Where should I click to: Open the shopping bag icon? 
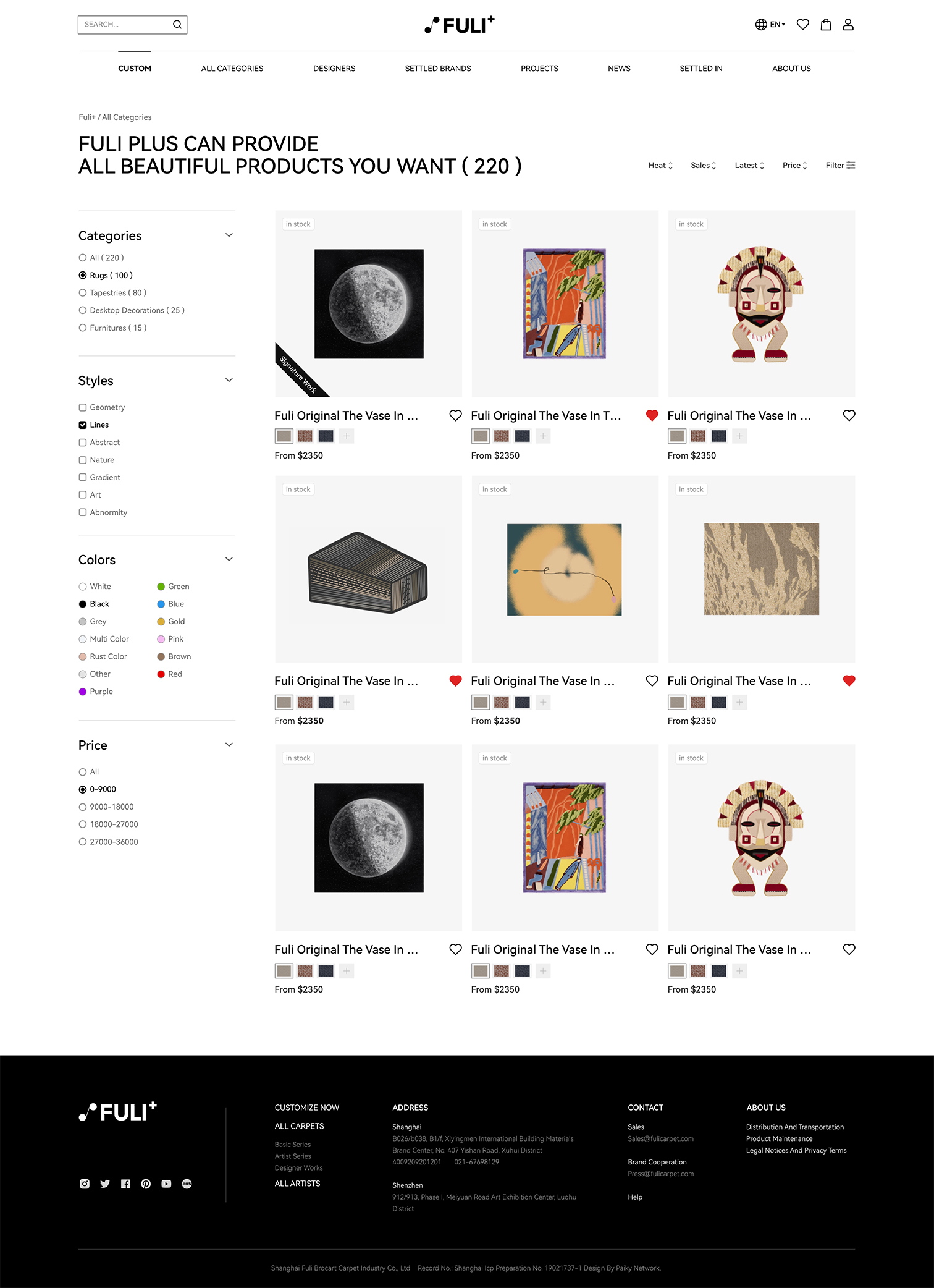pyautogui.click(x=825, y=25)
